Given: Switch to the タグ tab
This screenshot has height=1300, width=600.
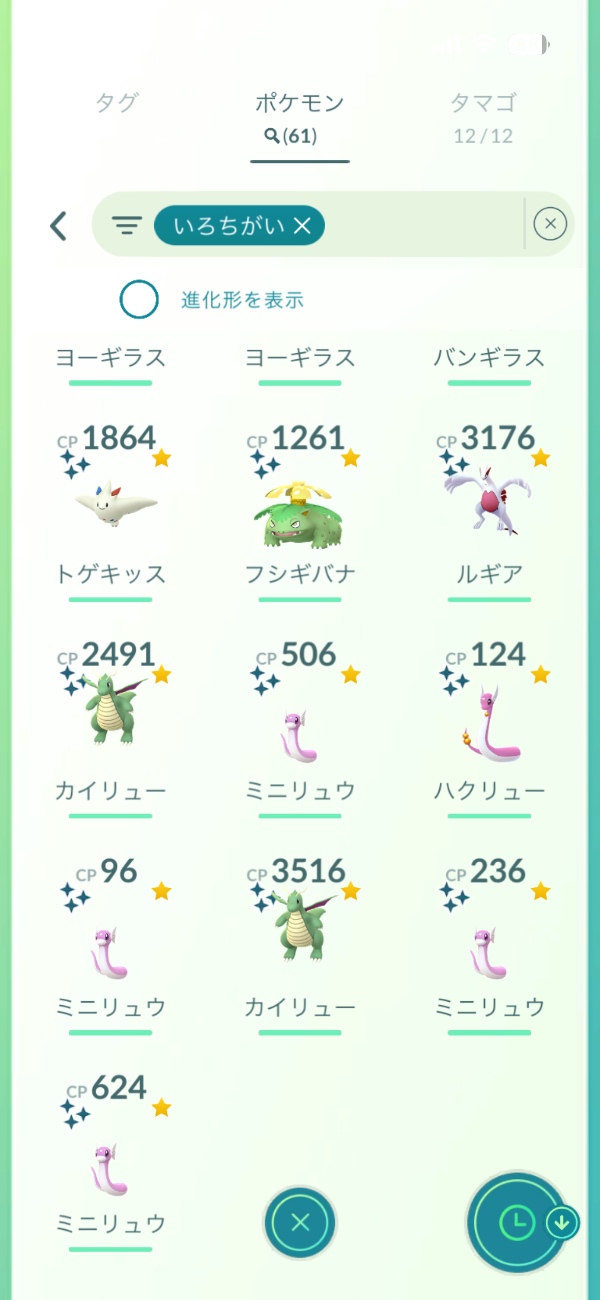Looking at the screenshot, I should (x=117, y=103).
